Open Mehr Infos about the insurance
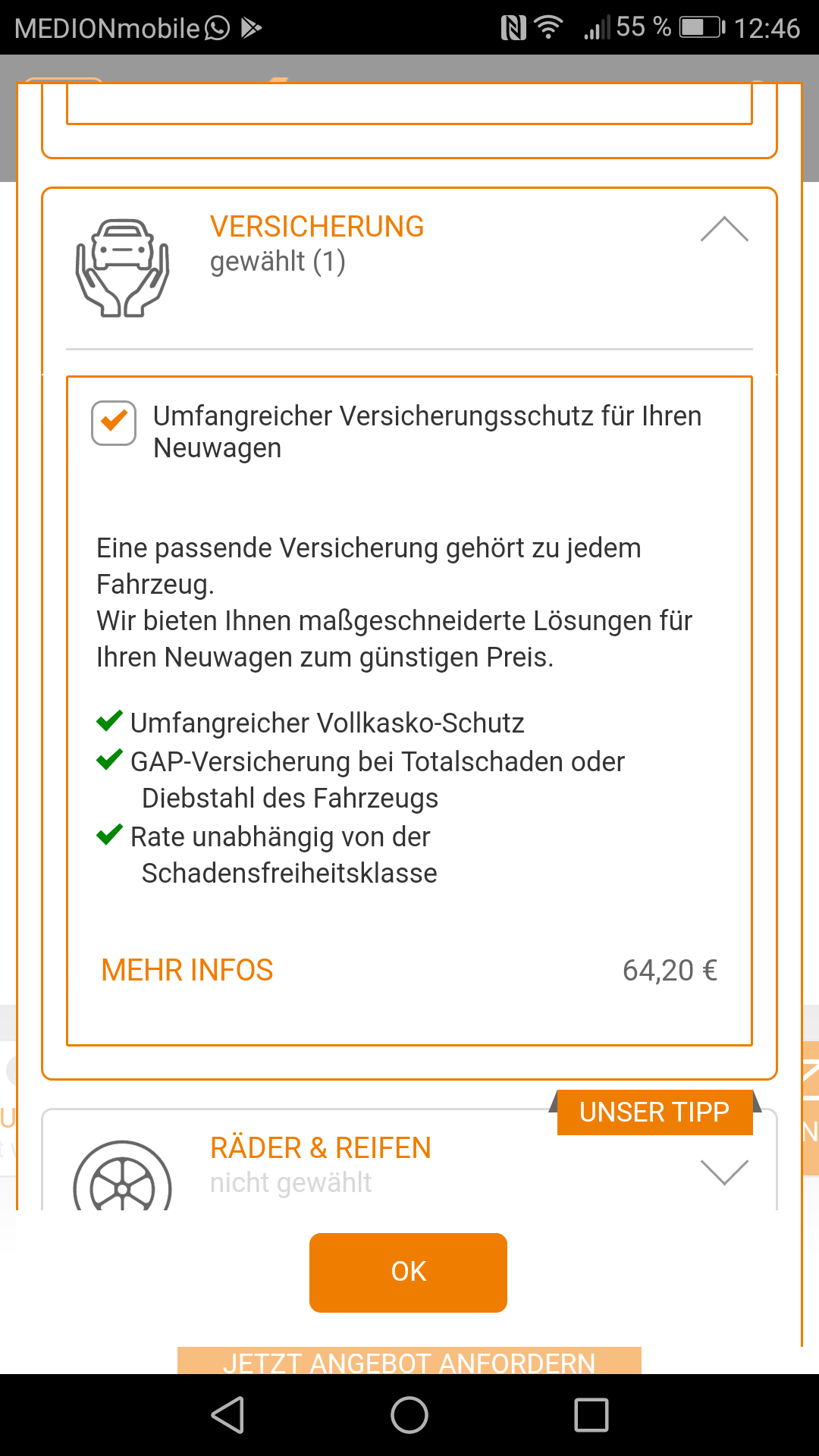 coord(187,970)
